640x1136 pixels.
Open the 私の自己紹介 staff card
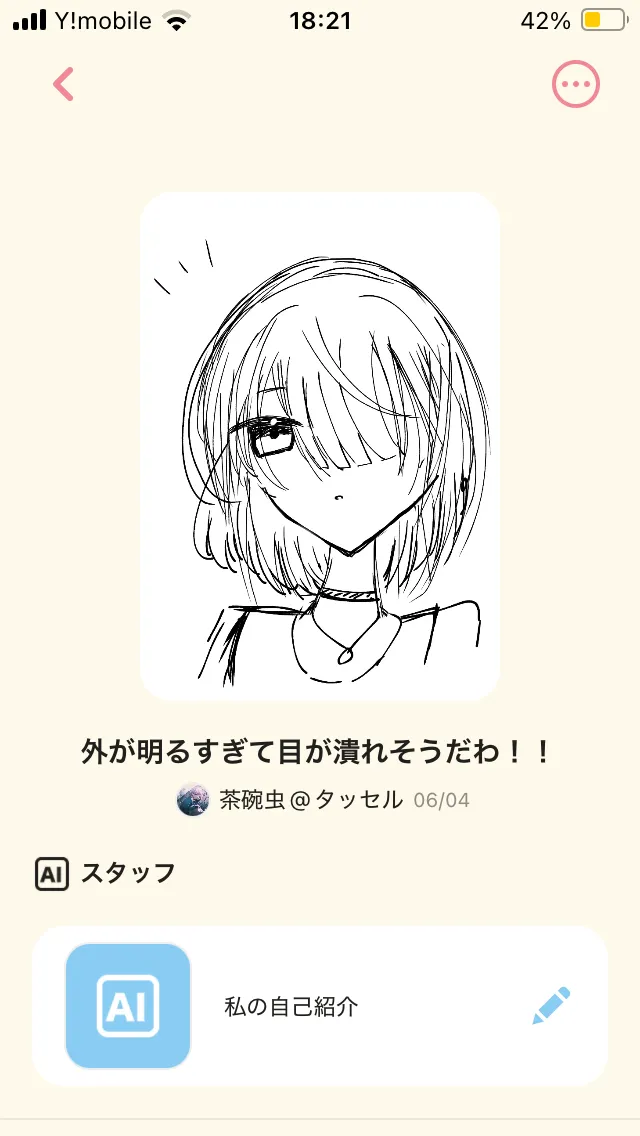(320, 1006)
